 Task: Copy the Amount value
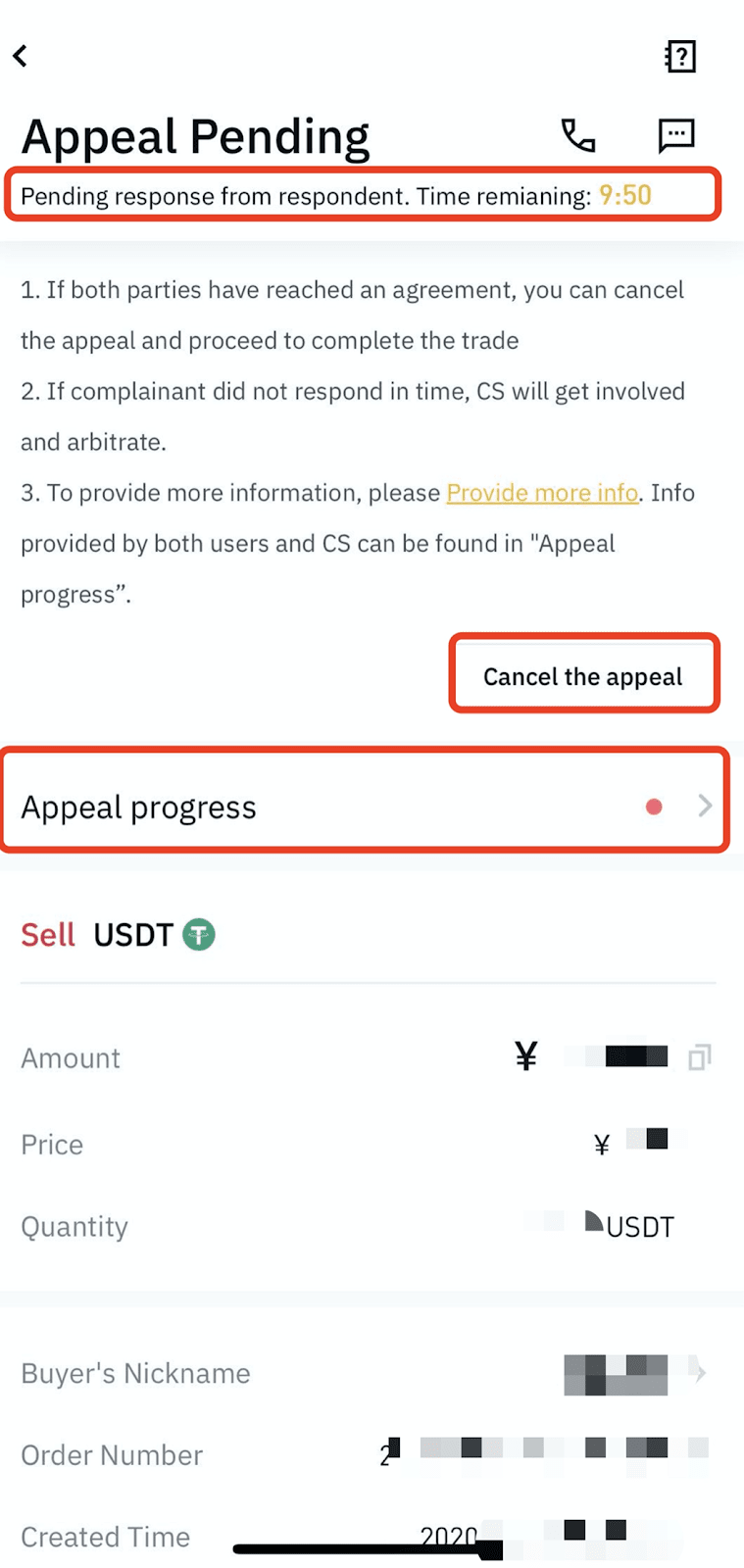click(x=699, y=1057)
